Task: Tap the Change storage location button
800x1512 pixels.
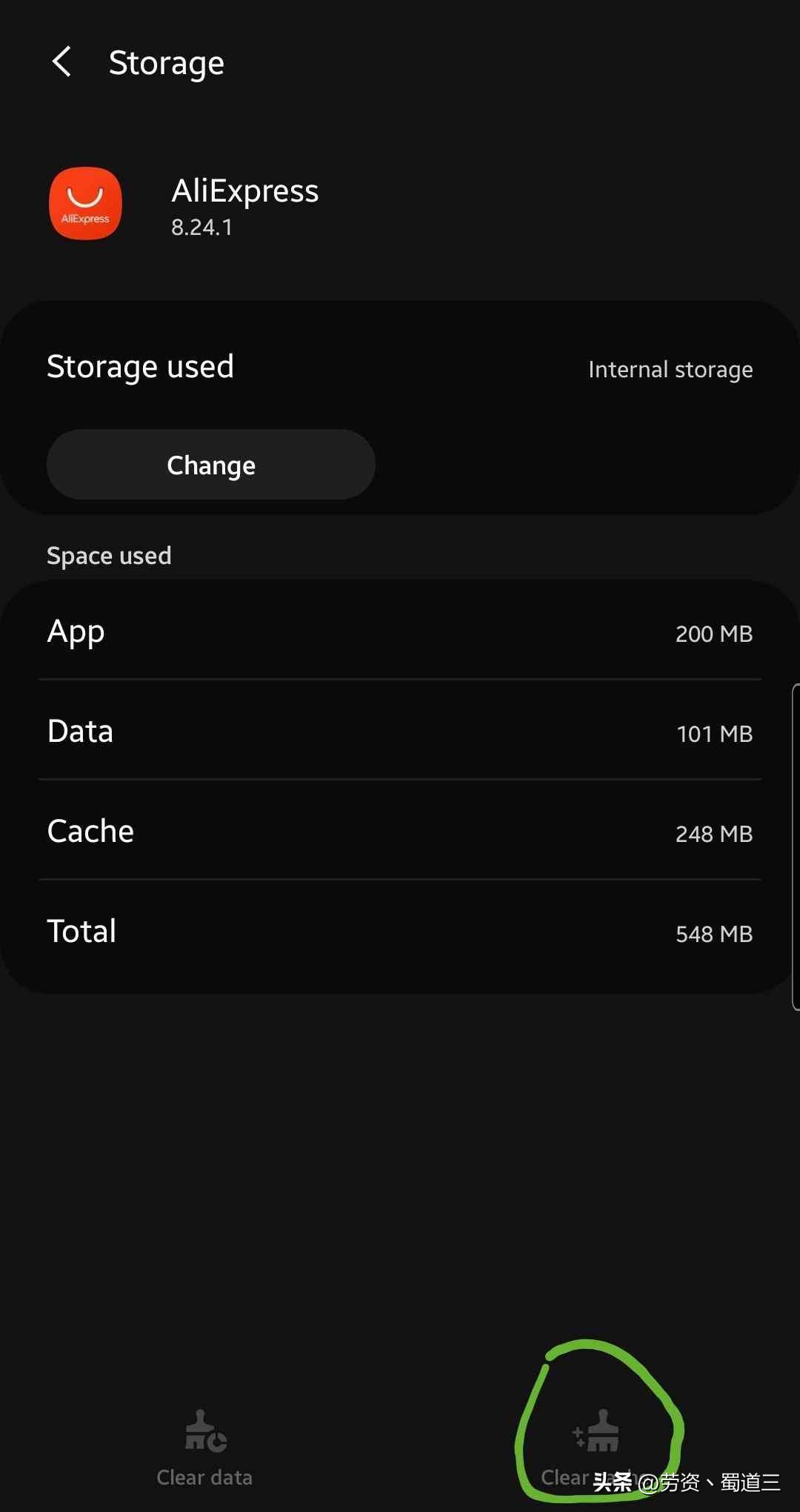Action: [x=211, y=465]
